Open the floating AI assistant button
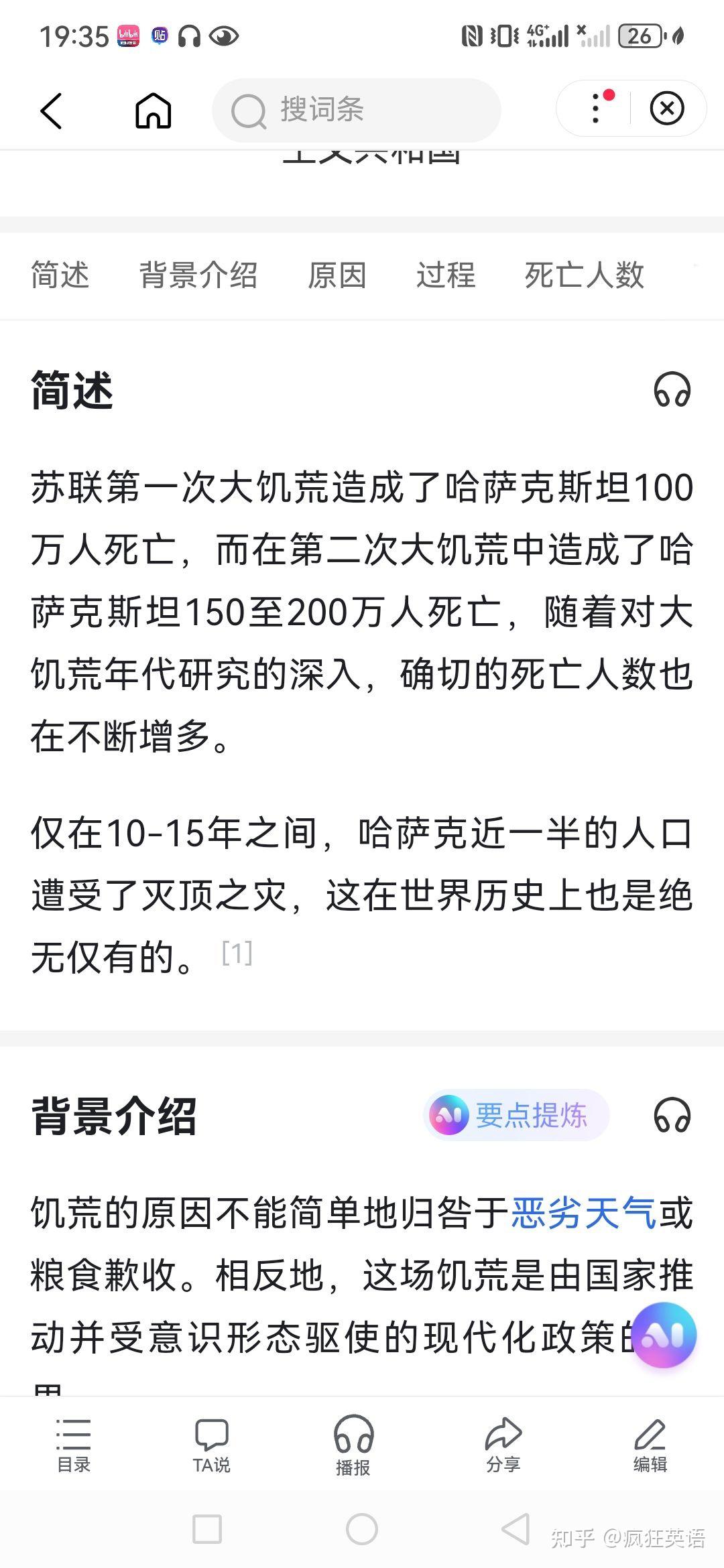Screen dimensions: 724x1568 [x=663, y=1335]
